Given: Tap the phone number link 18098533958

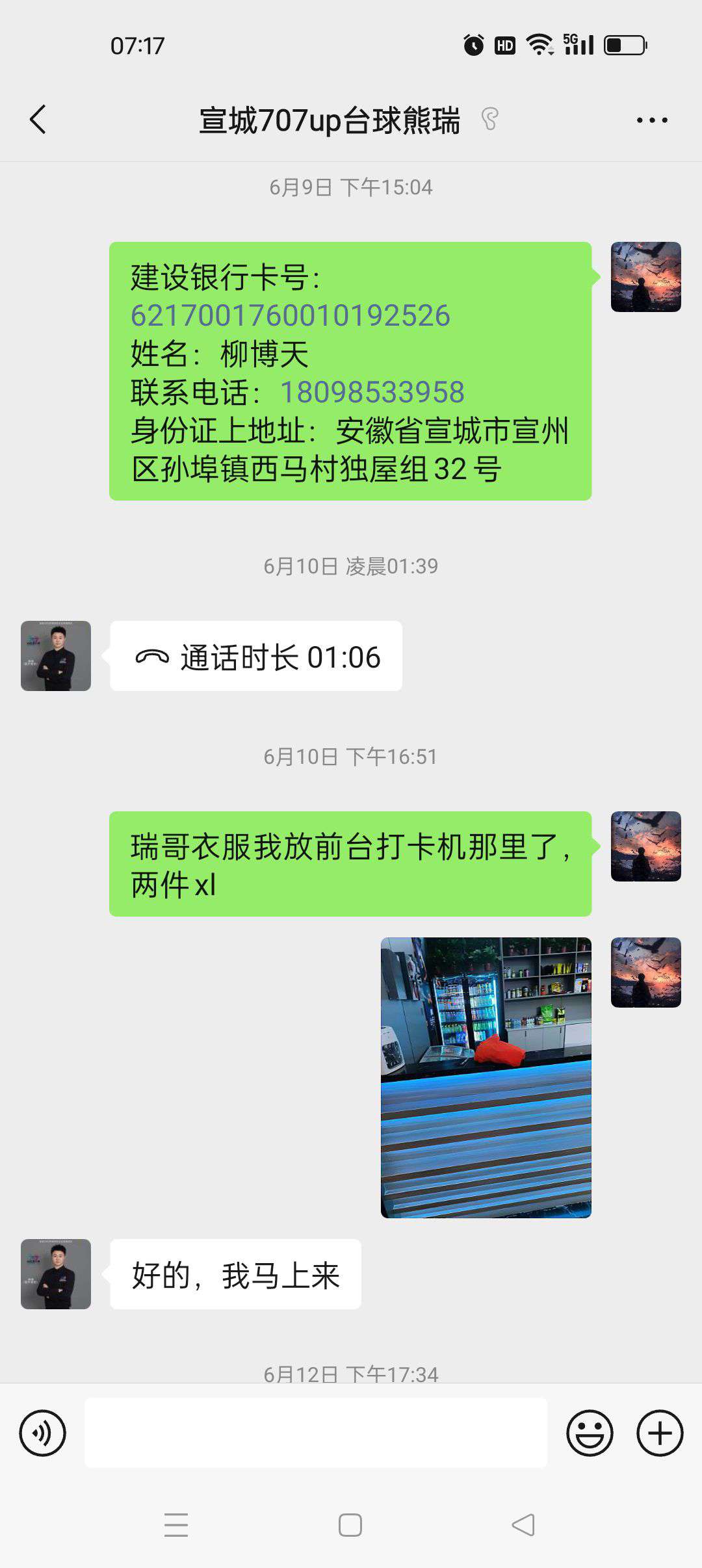Looking at the screenshot, I should click(x=372, y=392).
